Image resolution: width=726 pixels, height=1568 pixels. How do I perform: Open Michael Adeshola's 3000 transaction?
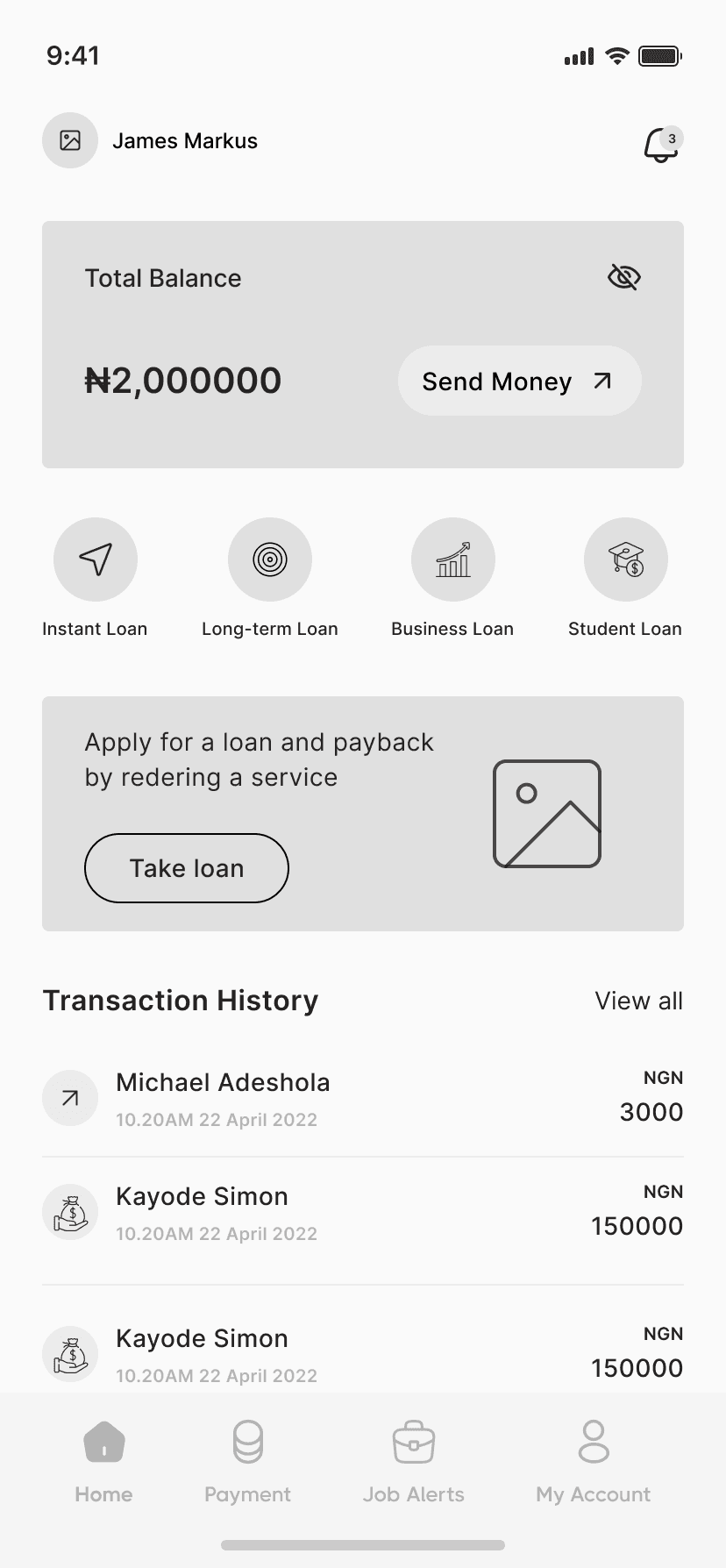[x=362, y=1099]
